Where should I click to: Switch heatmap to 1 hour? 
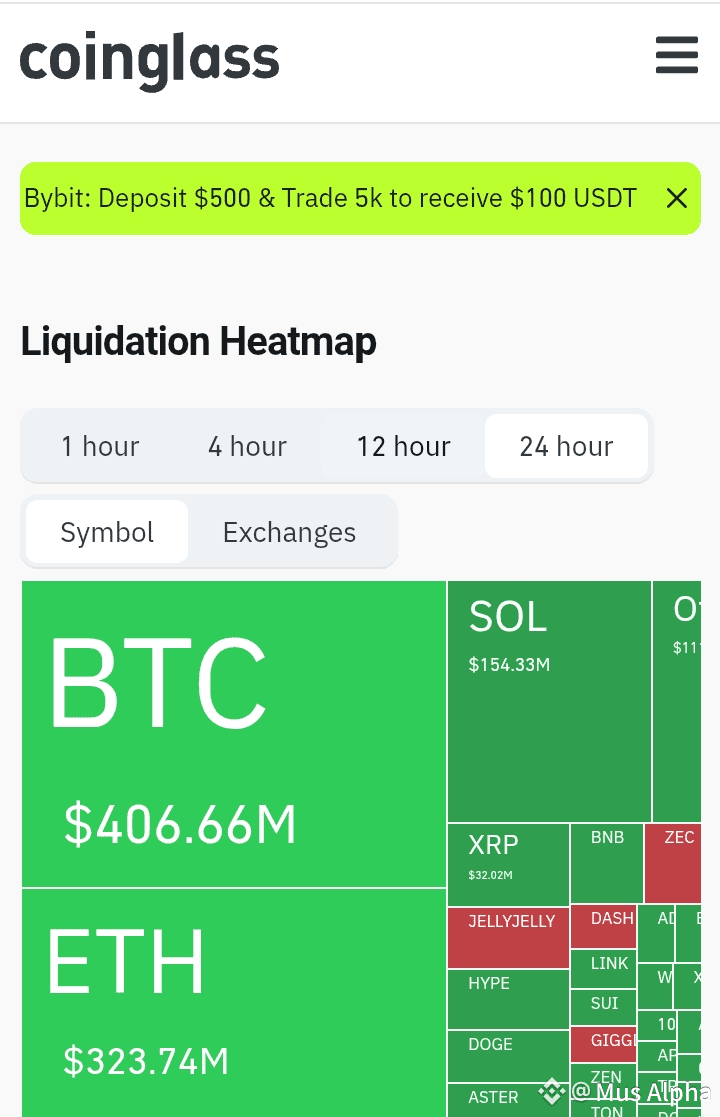click(100, 446)
